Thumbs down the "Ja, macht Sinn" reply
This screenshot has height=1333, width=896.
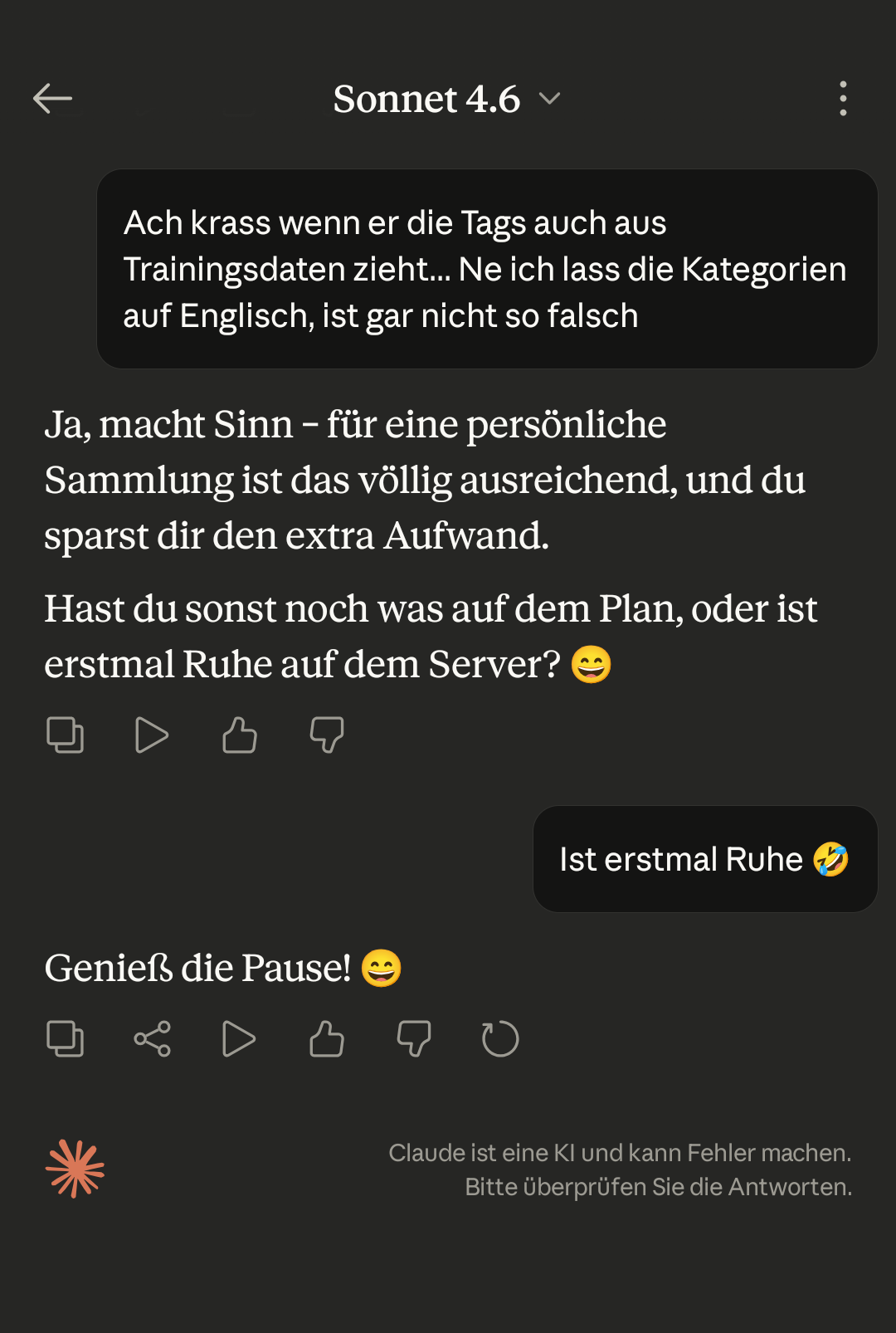click(x=327, y=735)
